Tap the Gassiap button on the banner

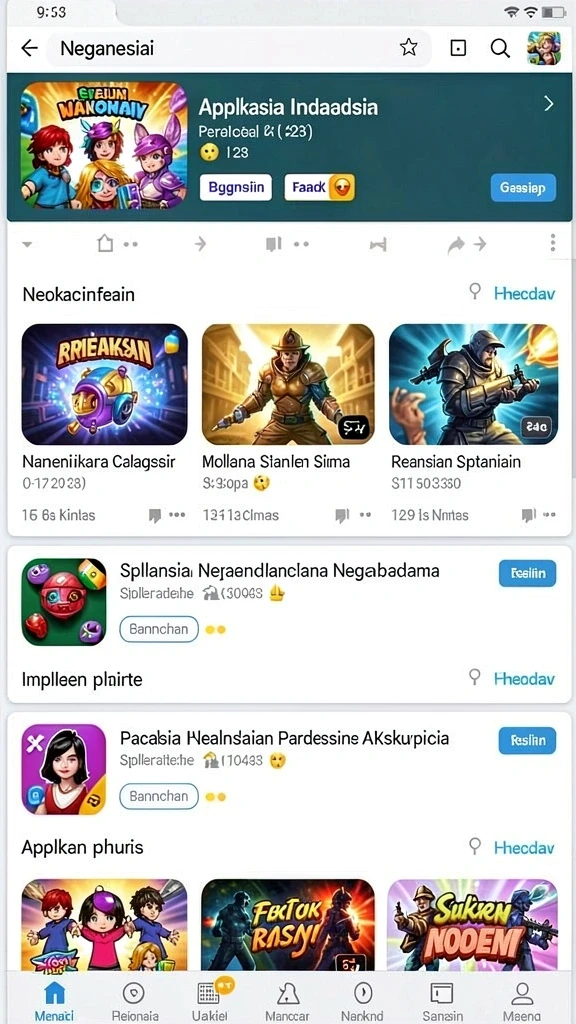(x=523, y=187)
